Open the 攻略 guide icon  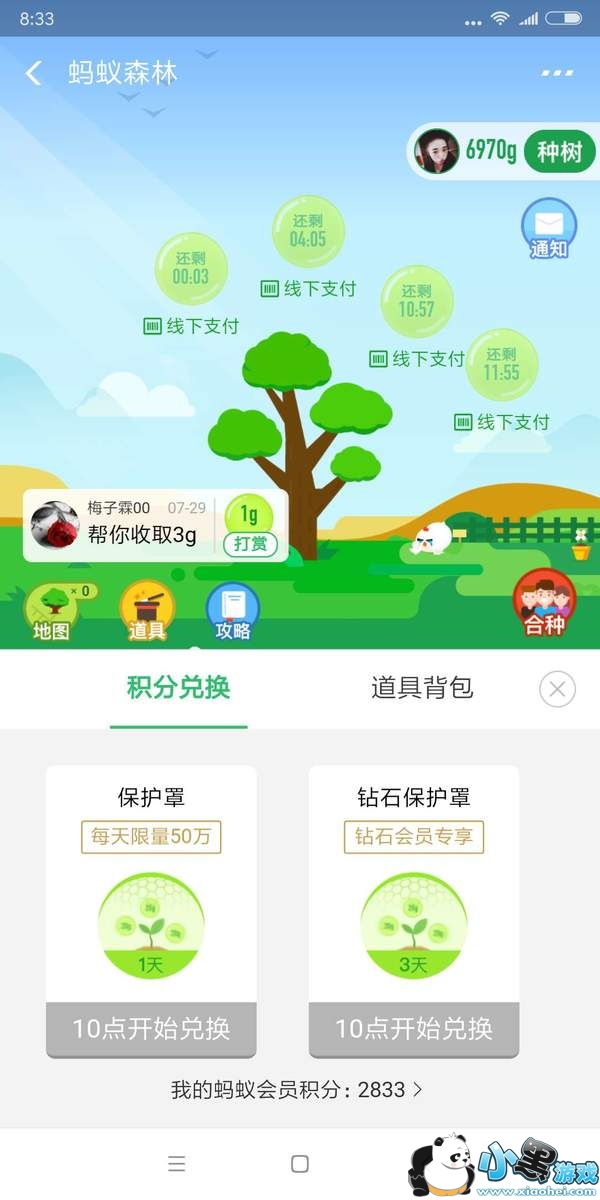pyautogui.click(x=233, y=611)
